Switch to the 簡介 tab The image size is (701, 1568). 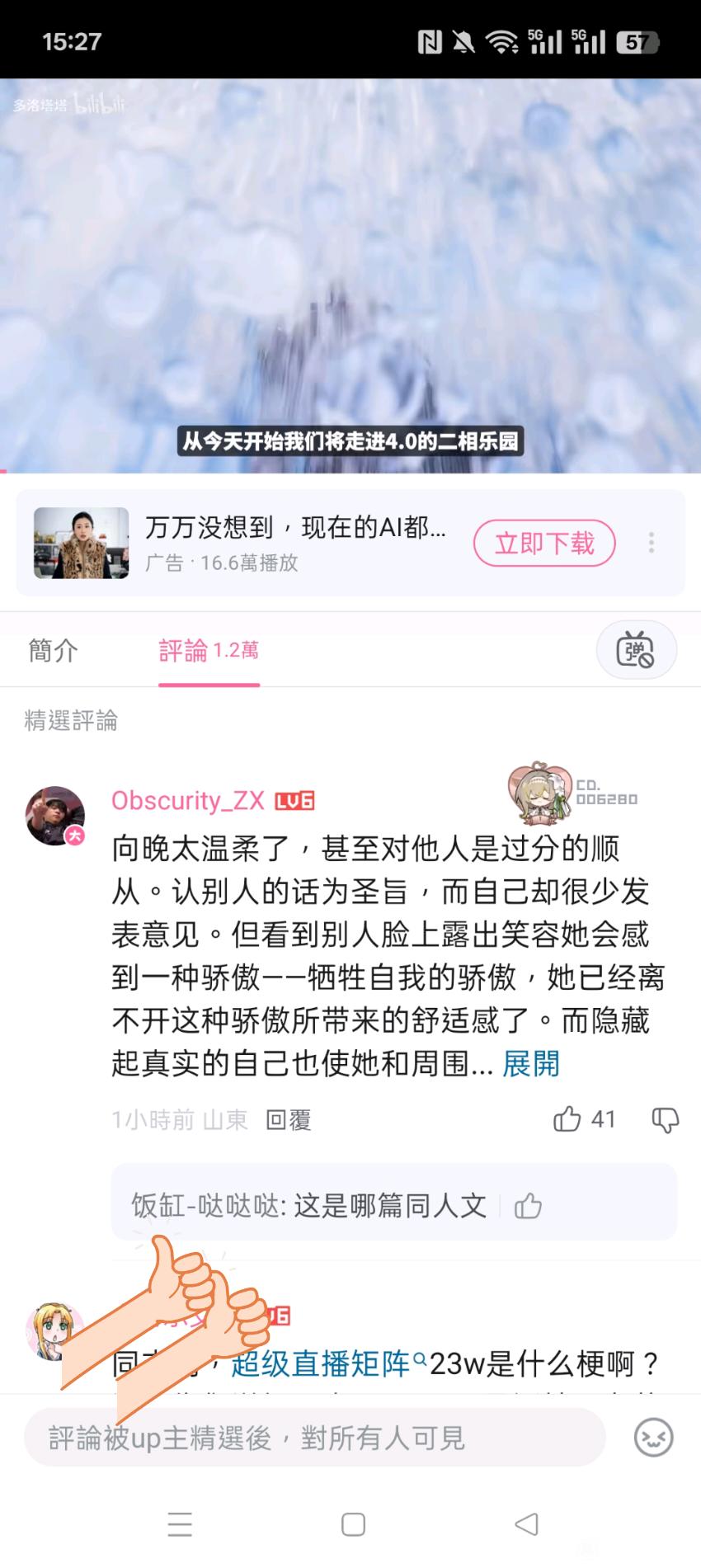(x=53, y=651)
